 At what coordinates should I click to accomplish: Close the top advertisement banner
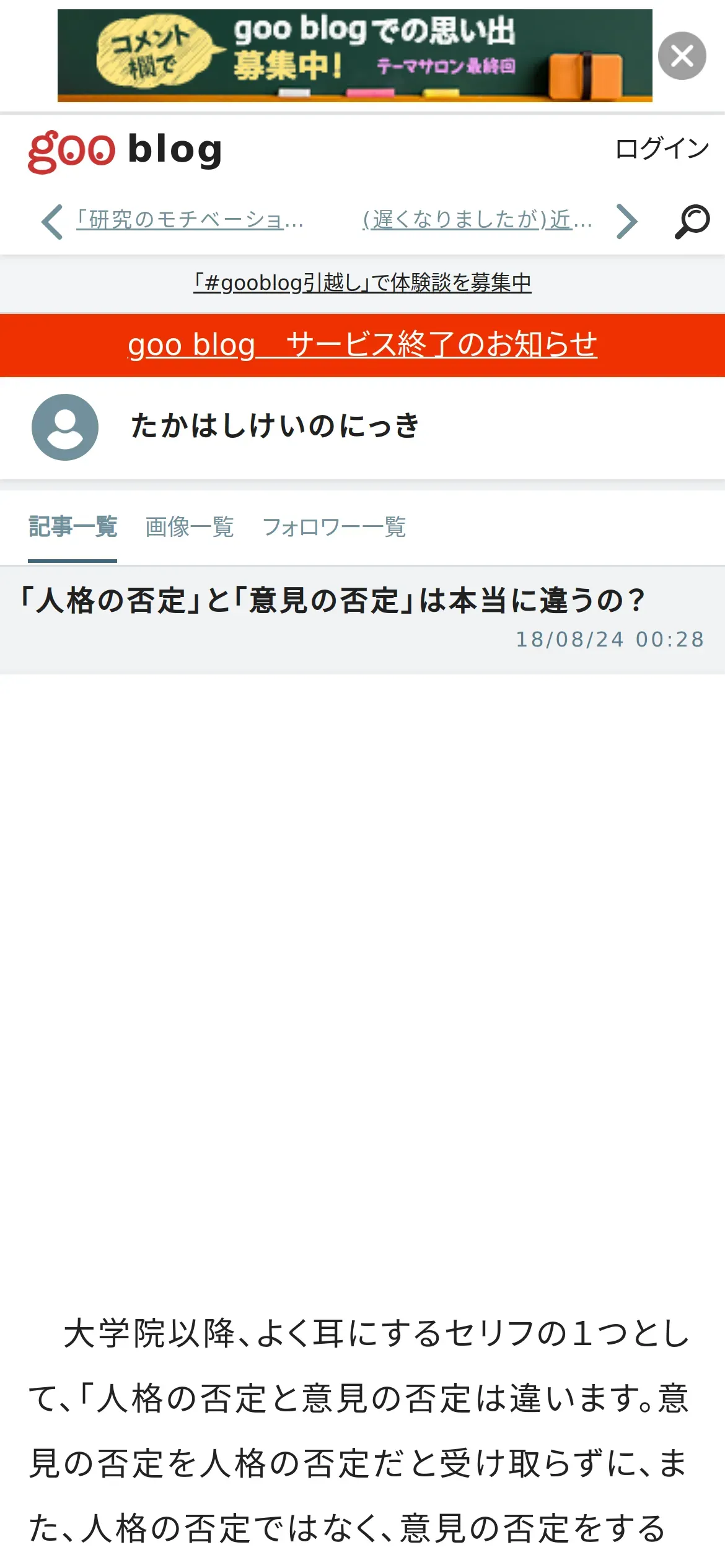(682, 56)
